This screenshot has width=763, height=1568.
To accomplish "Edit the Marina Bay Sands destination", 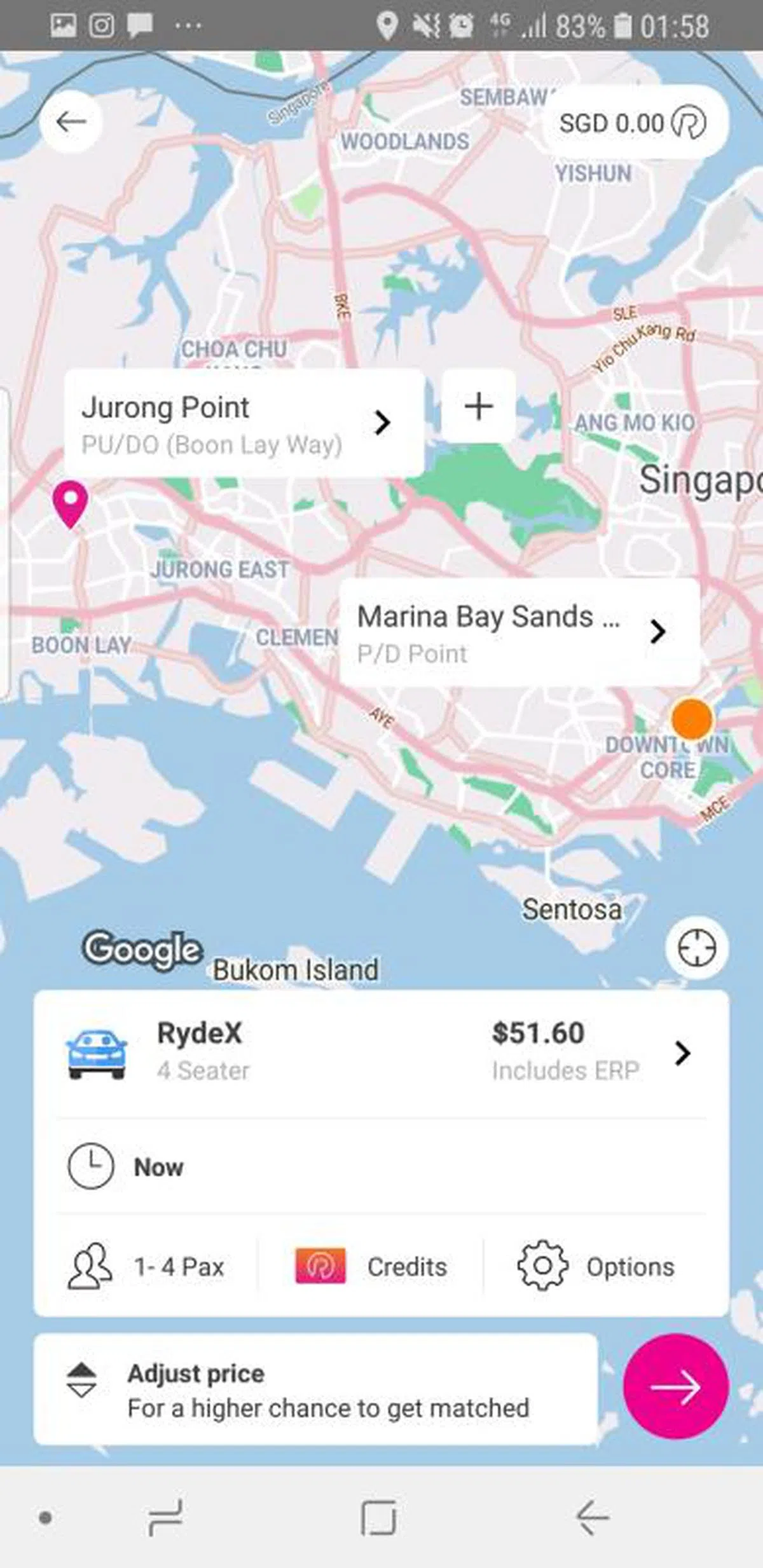I will (x=519, y=632).
